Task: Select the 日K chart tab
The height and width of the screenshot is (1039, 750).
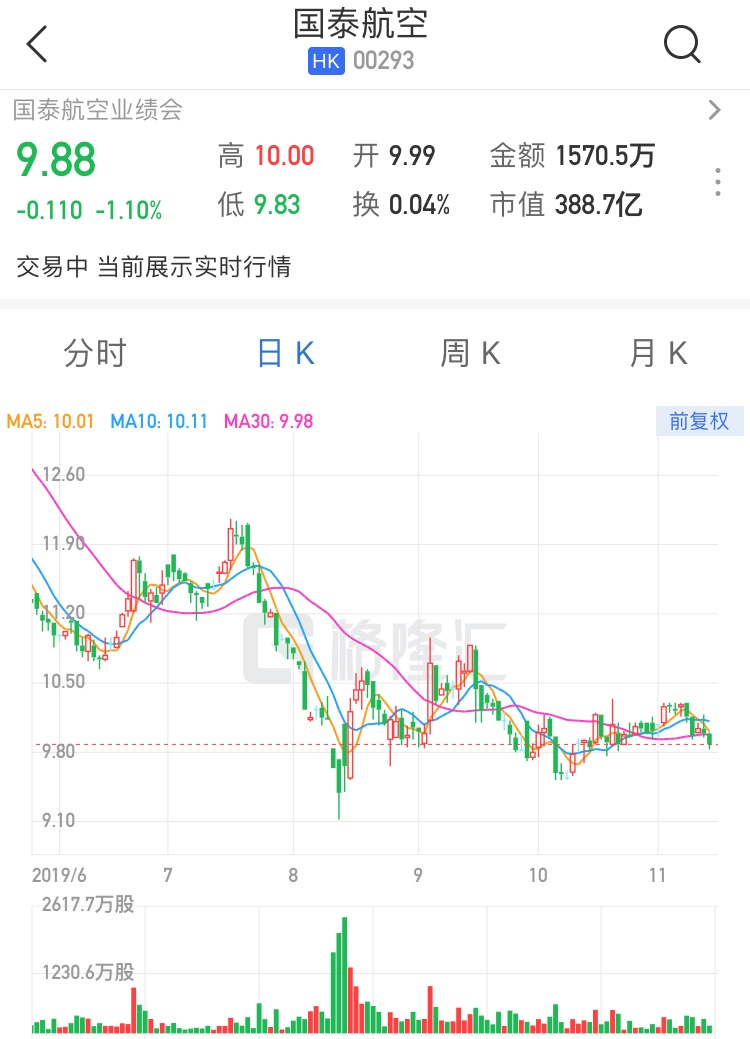Action: [x=286, y=353]
